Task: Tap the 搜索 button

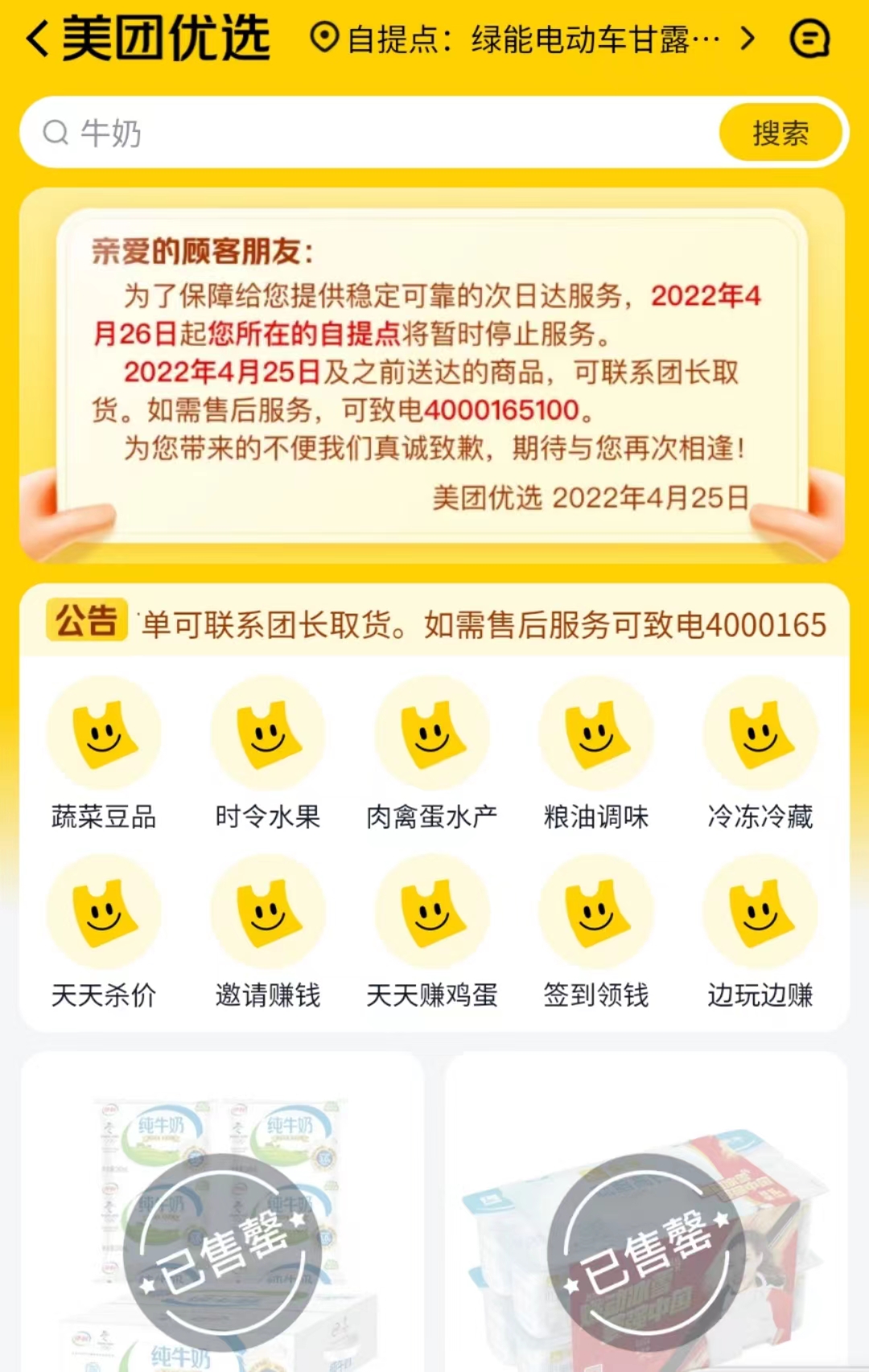Action: pyautogui.click(x=780, y=133)
